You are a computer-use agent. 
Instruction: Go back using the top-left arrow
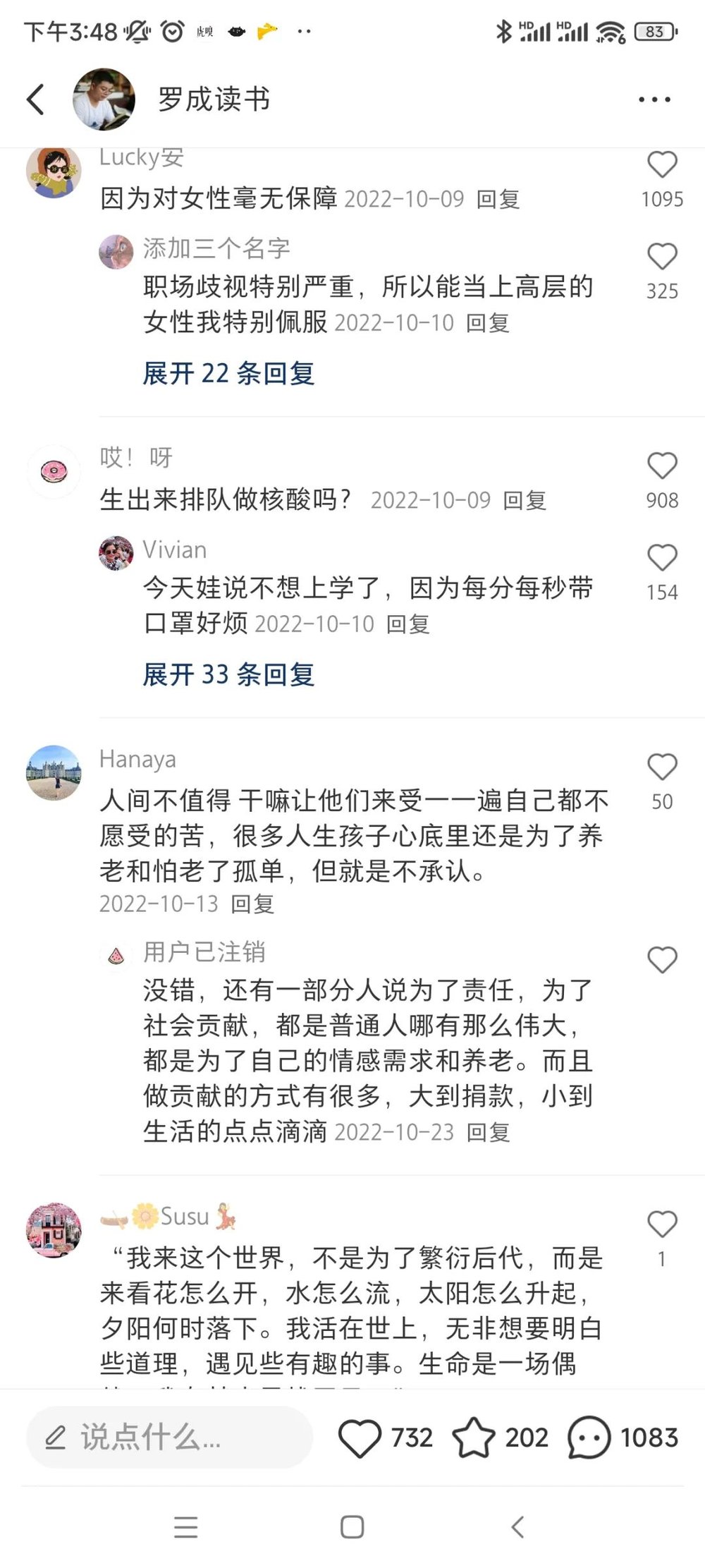point(36,99)
